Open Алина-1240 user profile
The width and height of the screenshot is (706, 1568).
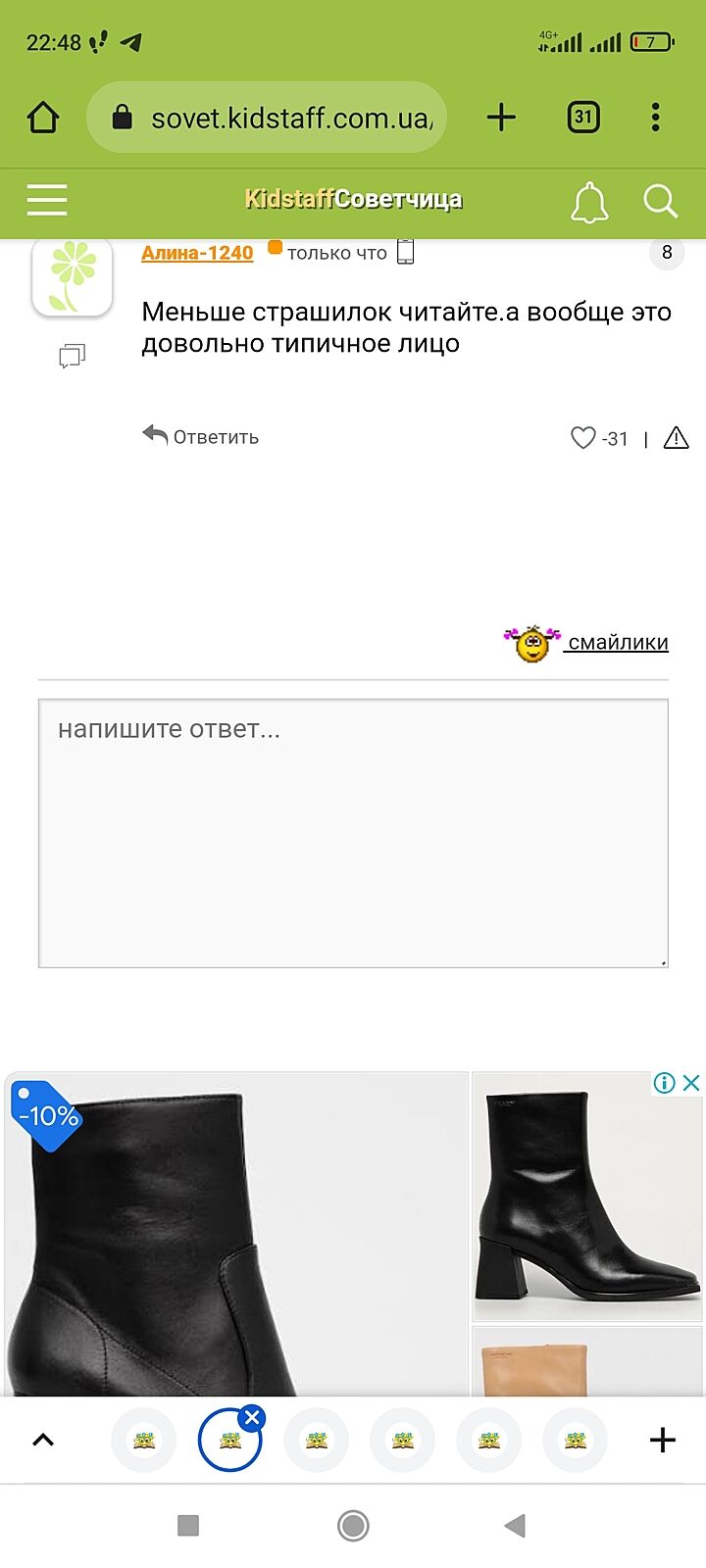point(197,253)
